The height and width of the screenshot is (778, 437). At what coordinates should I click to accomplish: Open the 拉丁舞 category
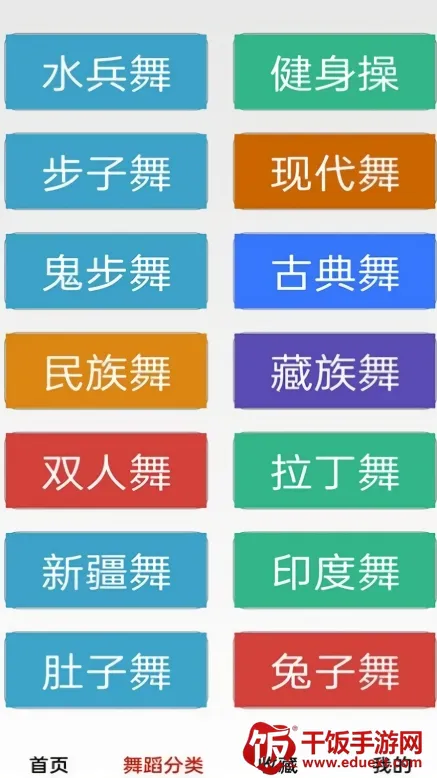[x=335, y=470]
